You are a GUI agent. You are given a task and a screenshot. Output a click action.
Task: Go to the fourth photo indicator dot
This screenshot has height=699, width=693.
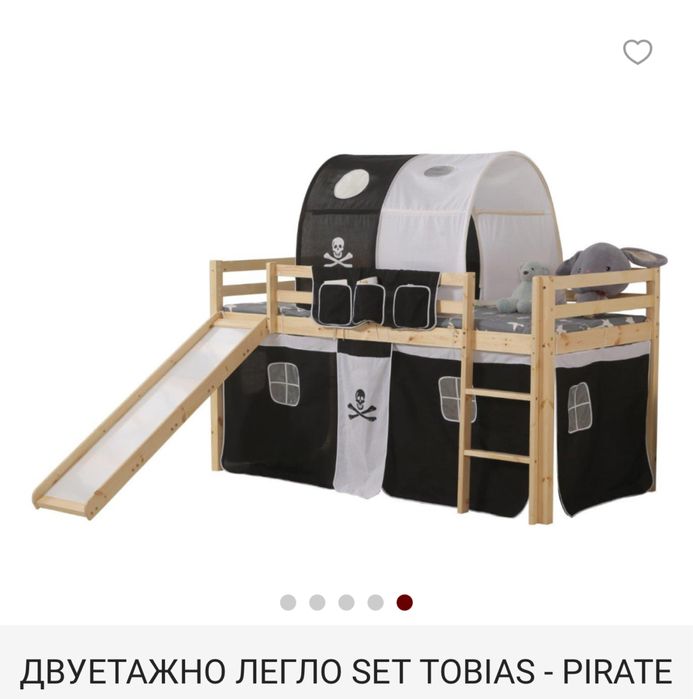(375, 602)
